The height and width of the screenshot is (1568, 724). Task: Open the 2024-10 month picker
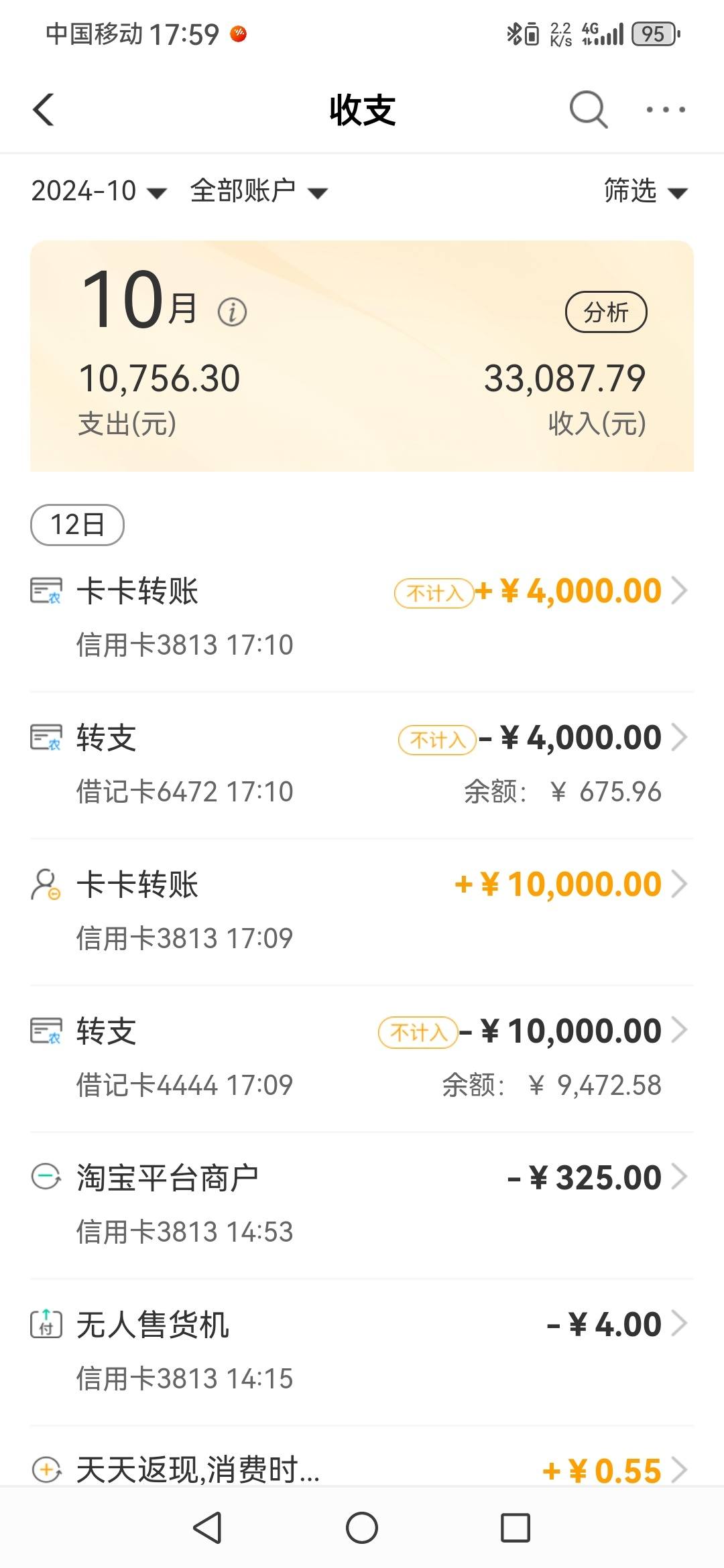coord(99,191)
